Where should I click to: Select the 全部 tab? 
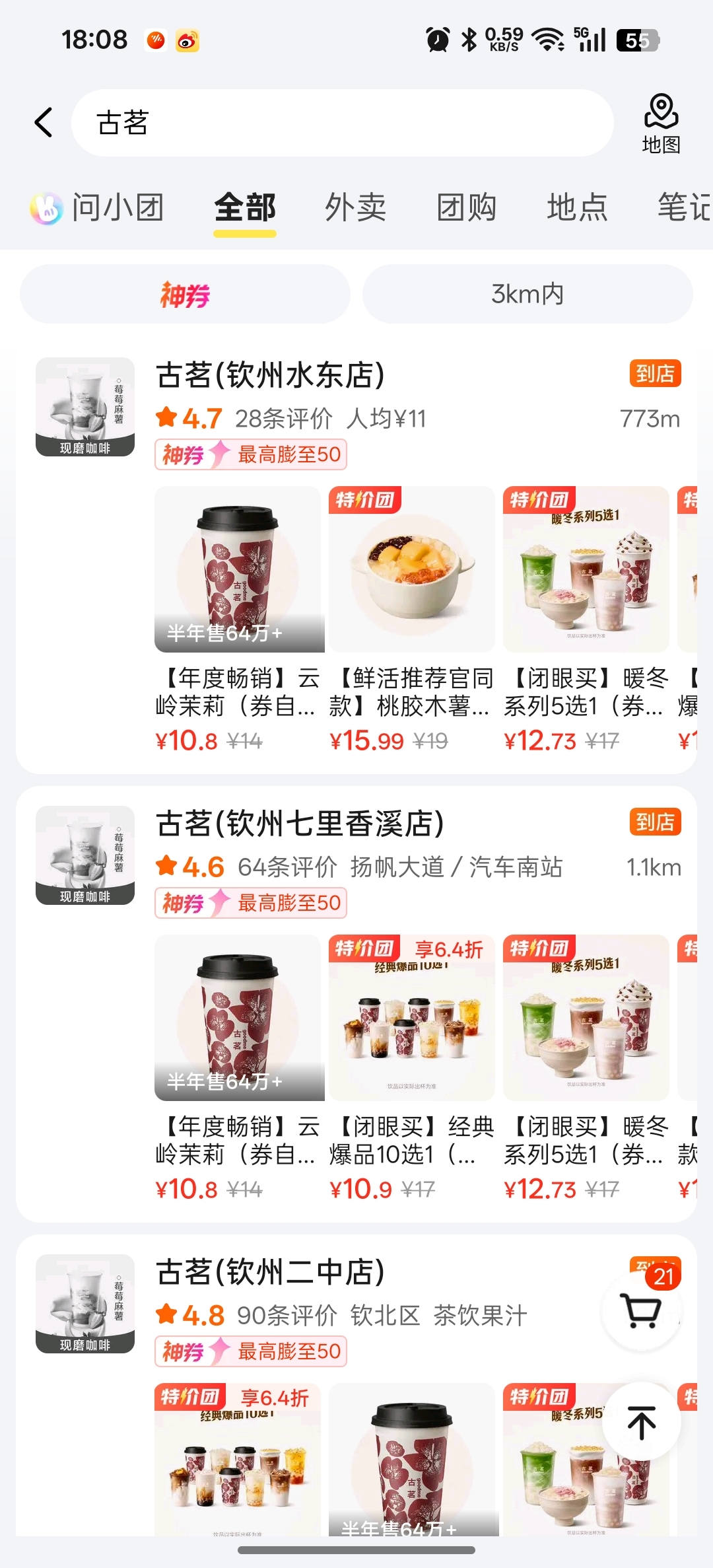point(245,208)
